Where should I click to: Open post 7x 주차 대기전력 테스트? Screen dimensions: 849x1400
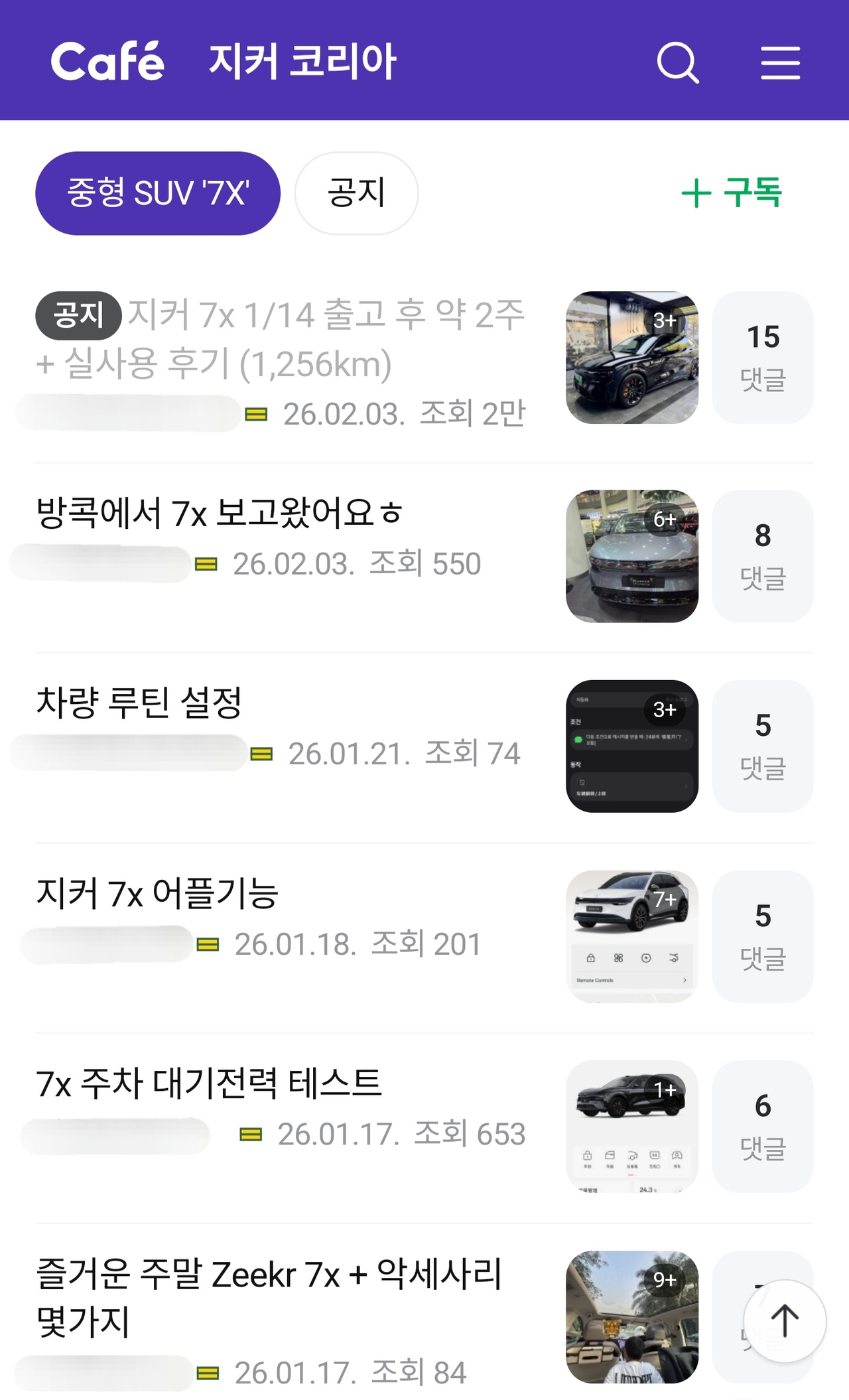pos(209,1083)
